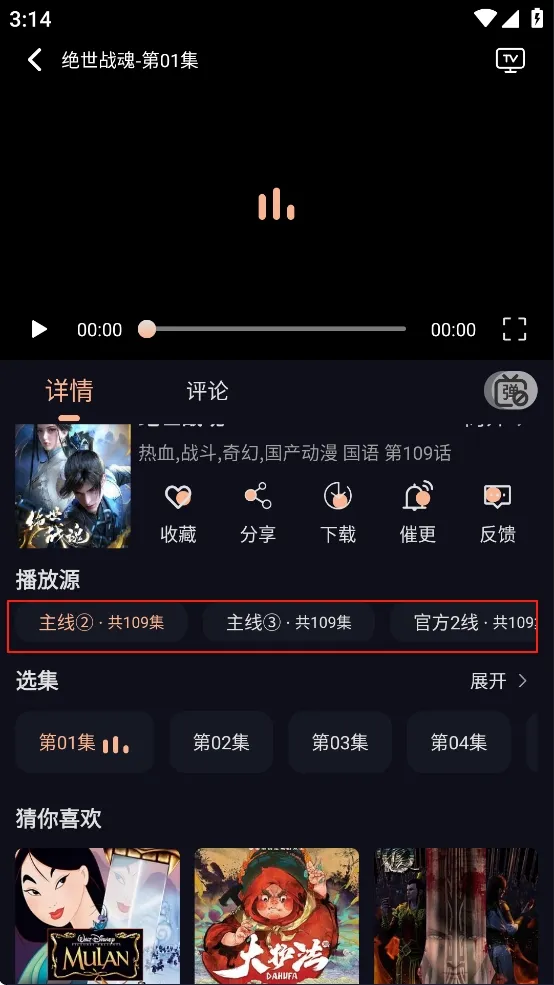Play episode 第02集
The image size is (554, 985).
[x=221, y=742]
